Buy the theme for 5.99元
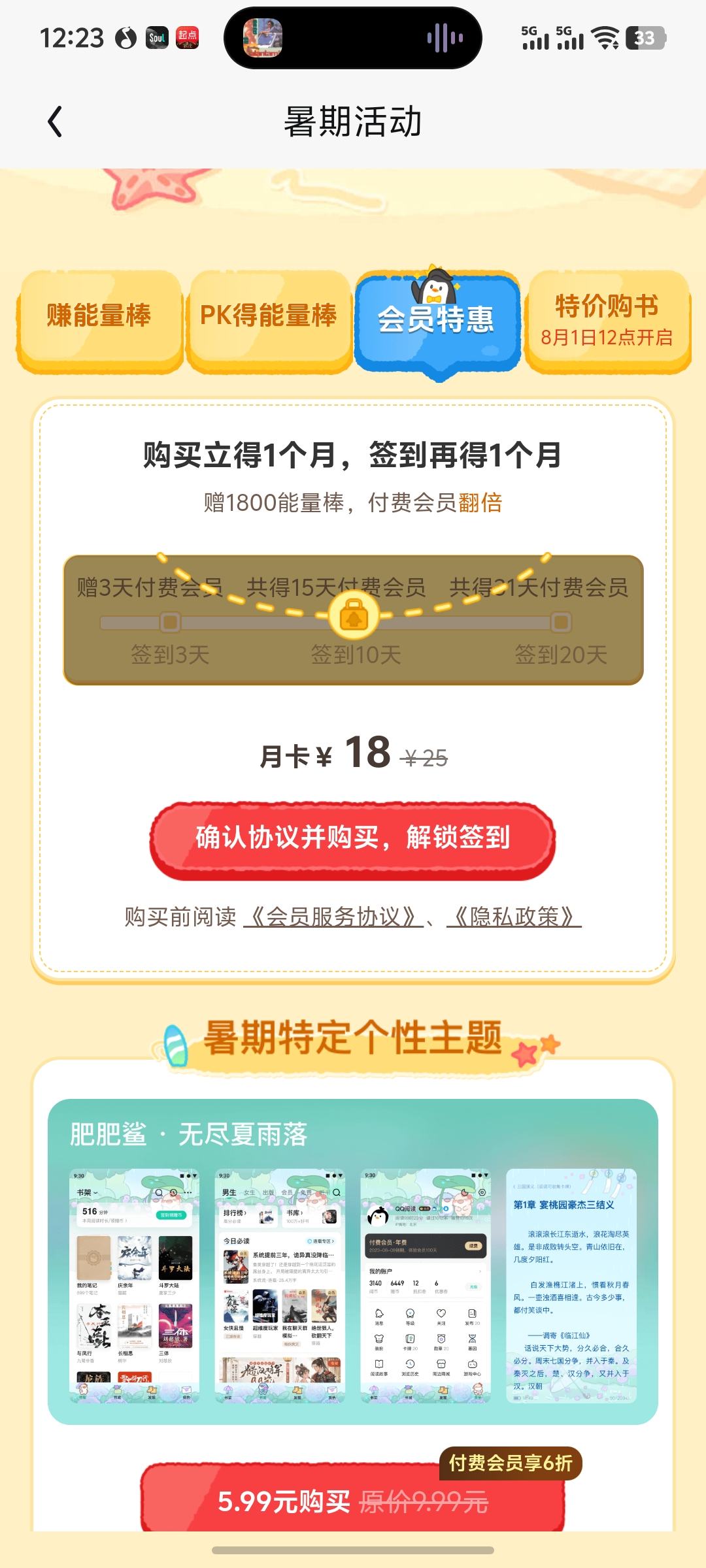This screenshot has width=706, height=1568. pyautogui.click(x=352, y=1501)
